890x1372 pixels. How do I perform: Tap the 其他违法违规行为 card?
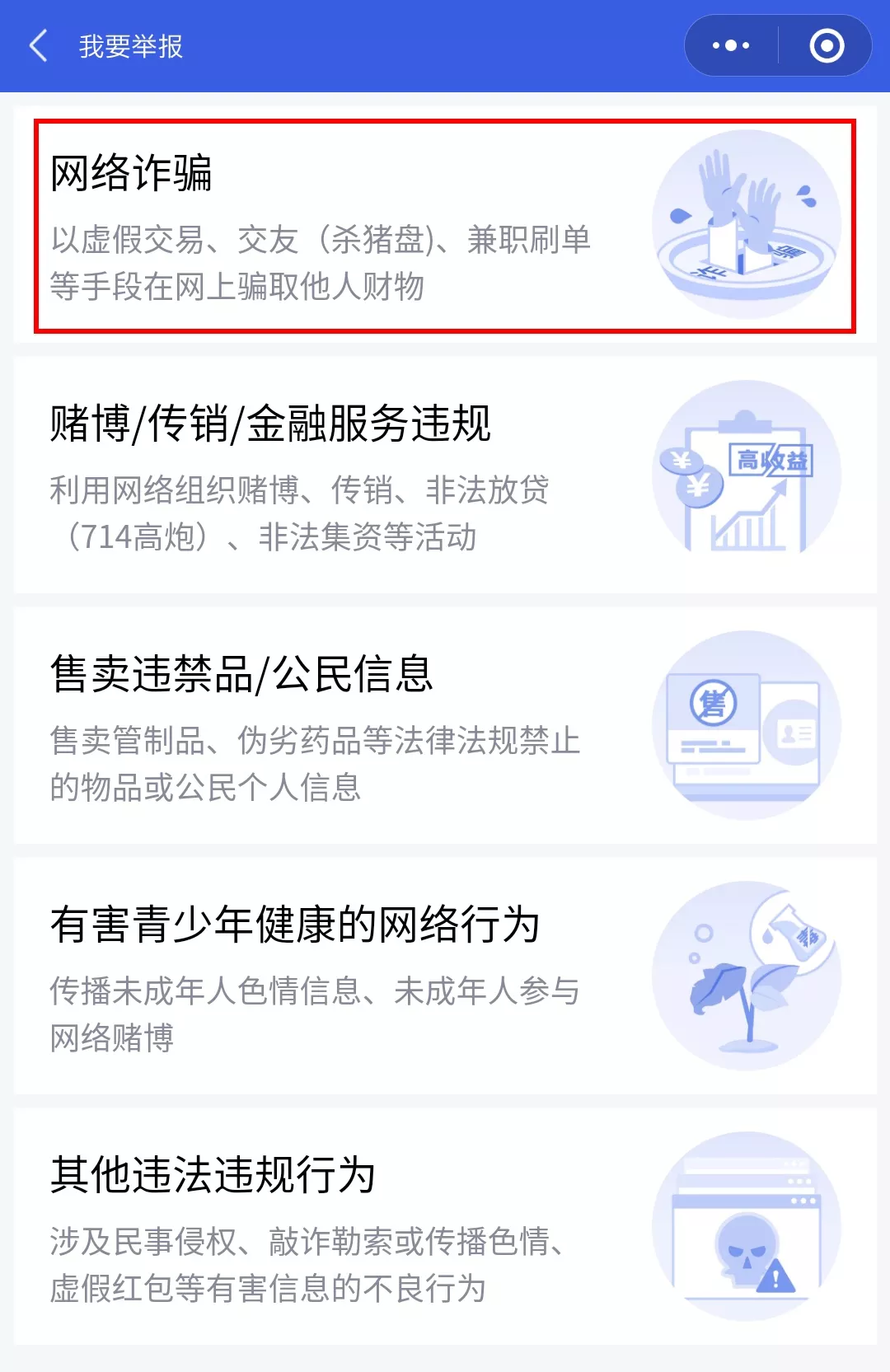(x=444, y=1227)
